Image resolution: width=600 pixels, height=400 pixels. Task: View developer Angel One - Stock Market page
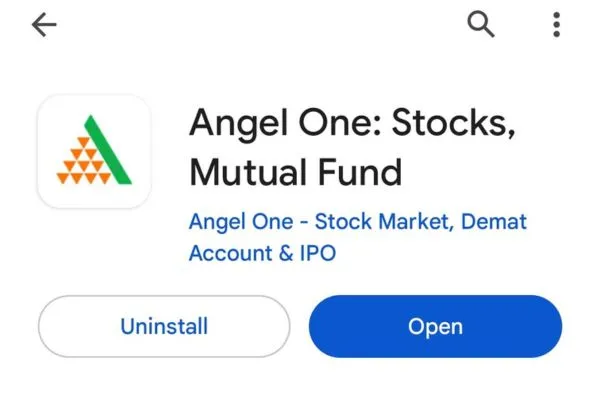pos(357,237)
